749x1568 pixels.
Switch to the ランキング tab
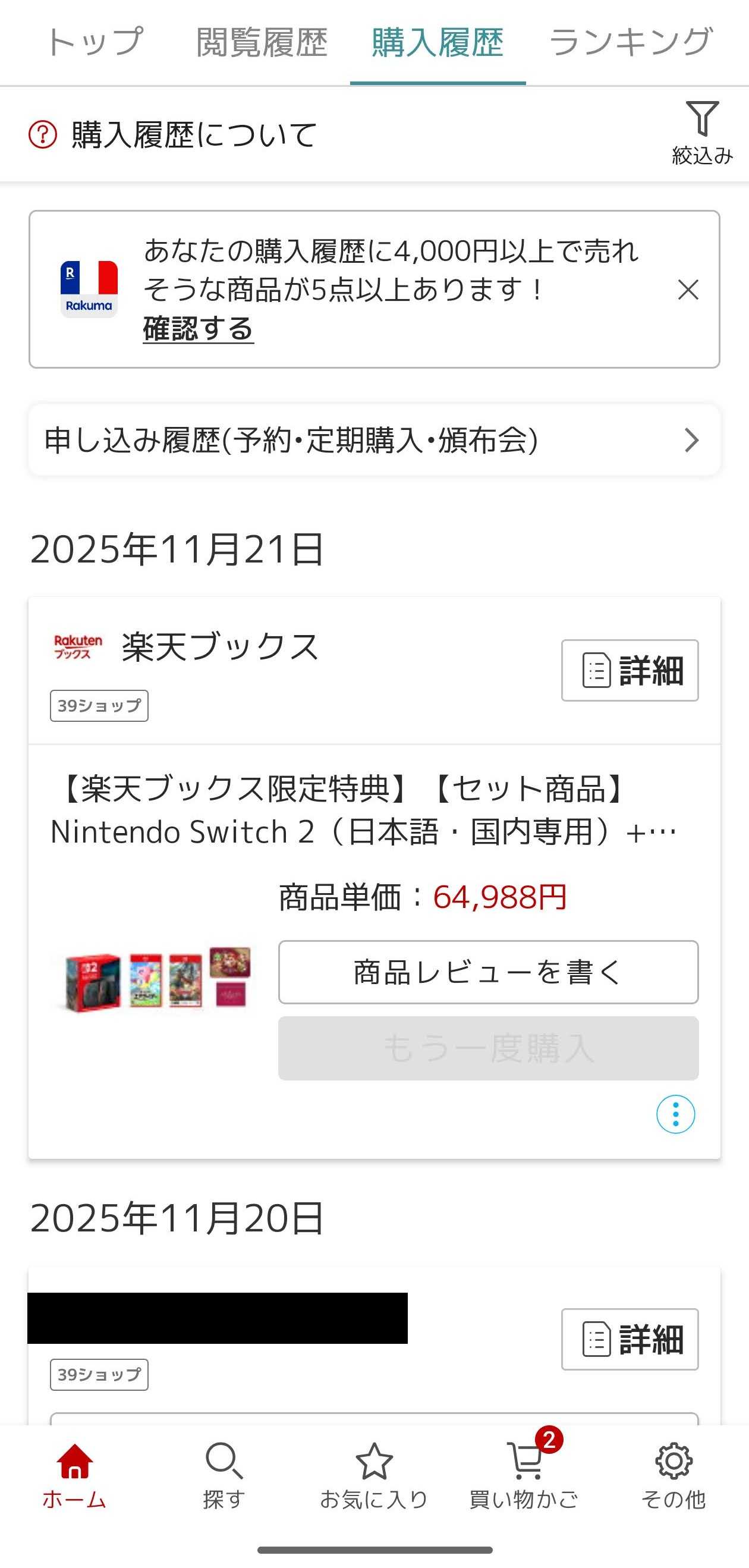(631, 42)
